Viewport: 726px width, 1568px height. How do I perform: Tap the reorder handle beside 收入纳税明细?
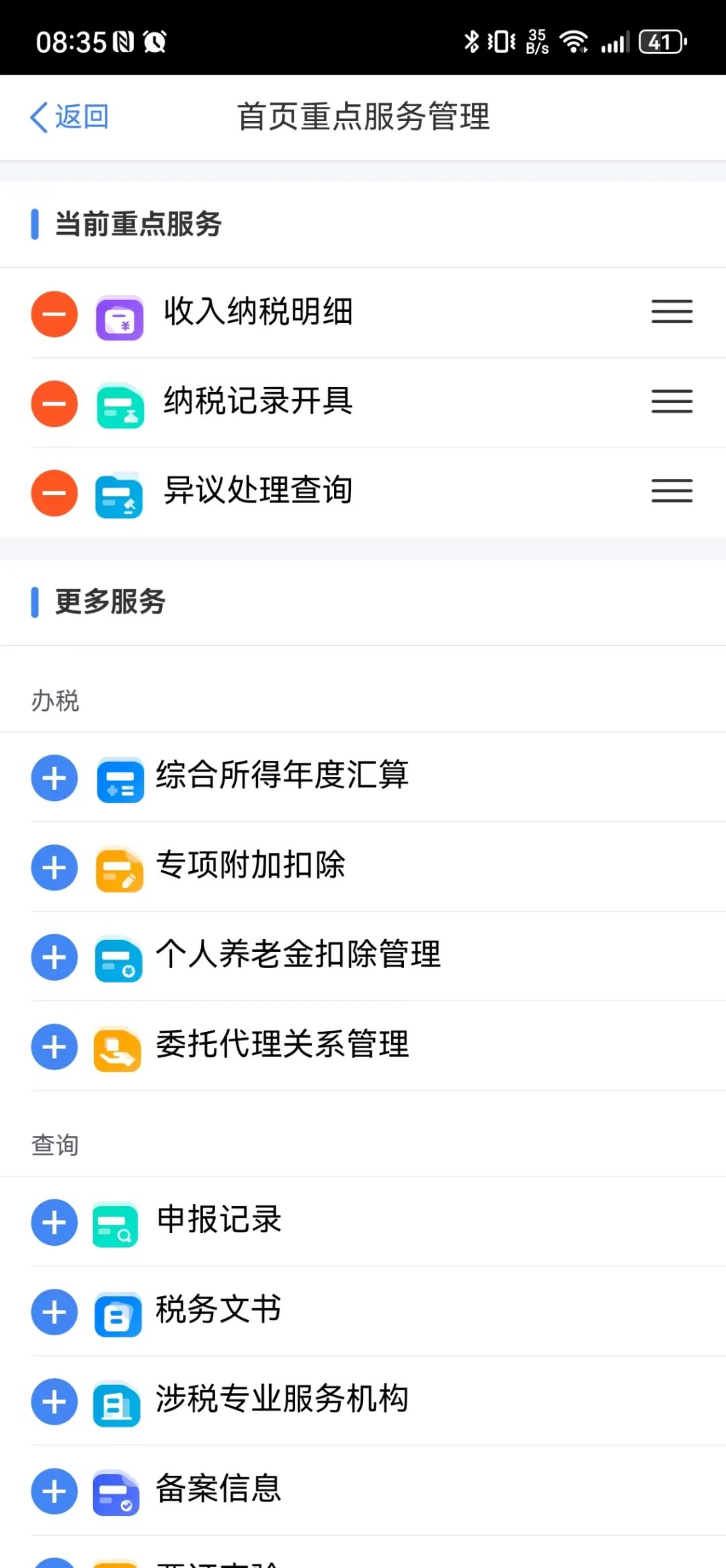coord(672,311)
